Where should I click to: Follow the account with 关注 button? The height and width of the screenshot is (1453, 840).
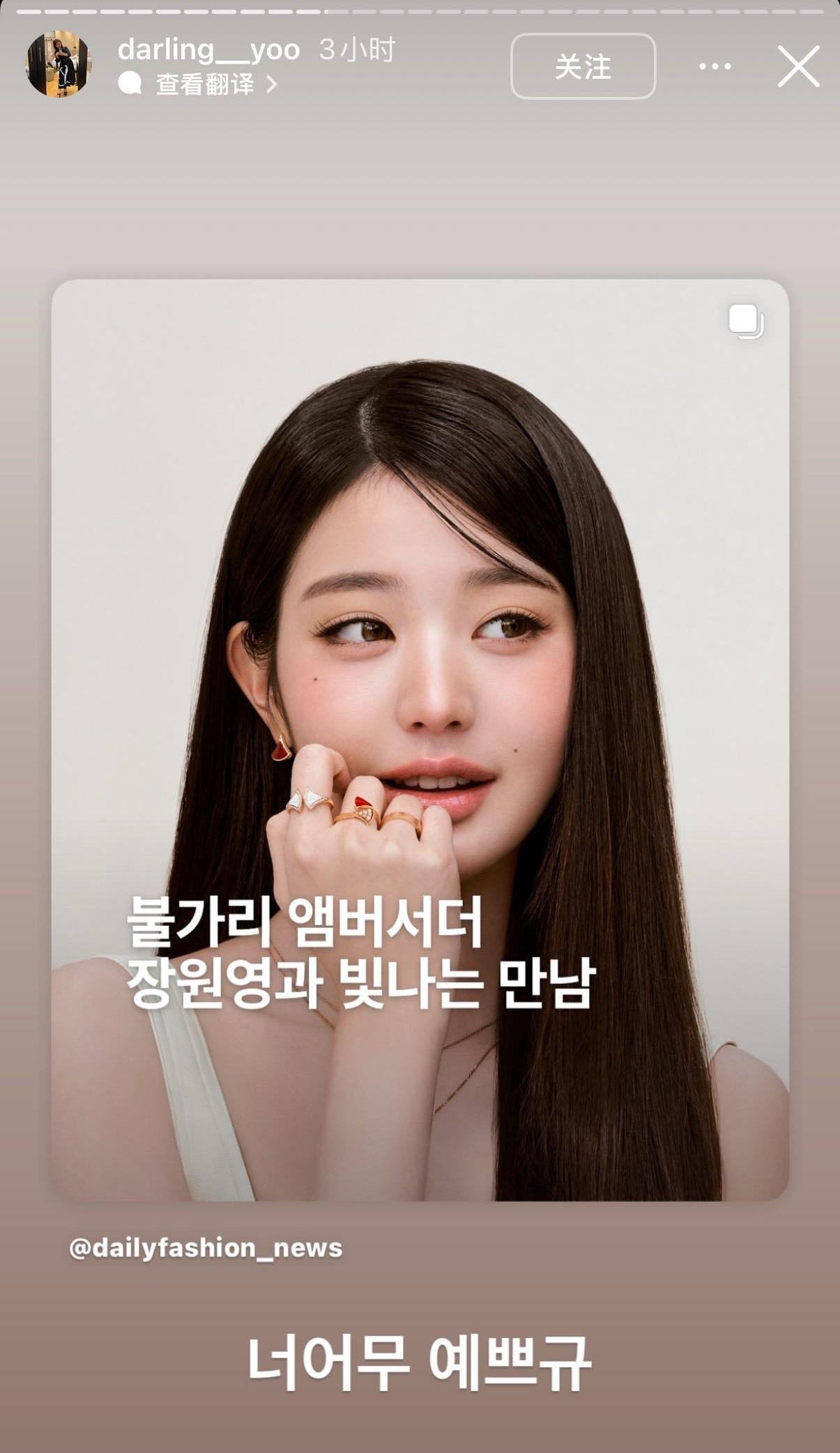tap(583, 66)
